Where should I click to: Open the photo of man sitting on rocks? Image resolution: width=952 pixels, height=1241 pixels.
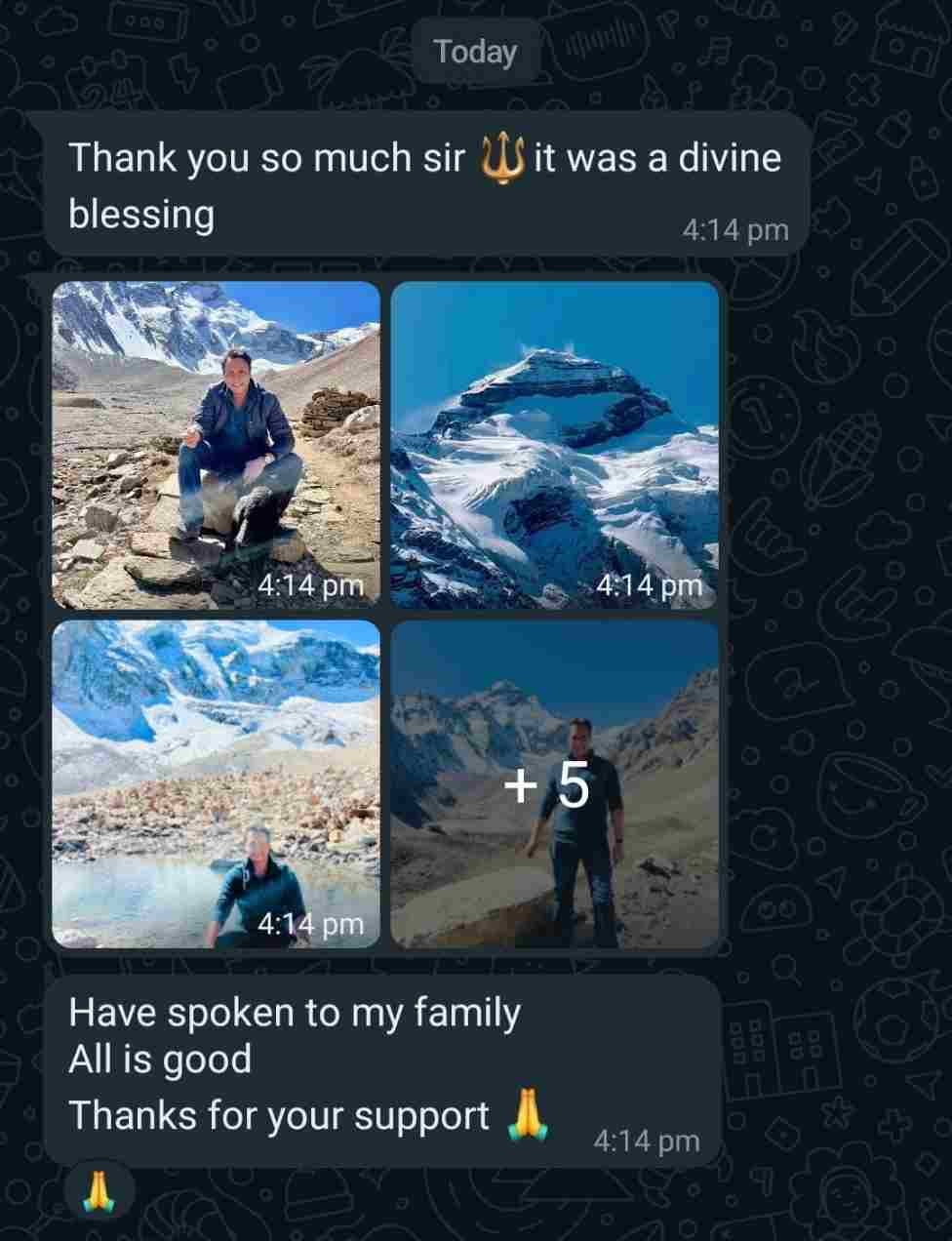point(216,444)
